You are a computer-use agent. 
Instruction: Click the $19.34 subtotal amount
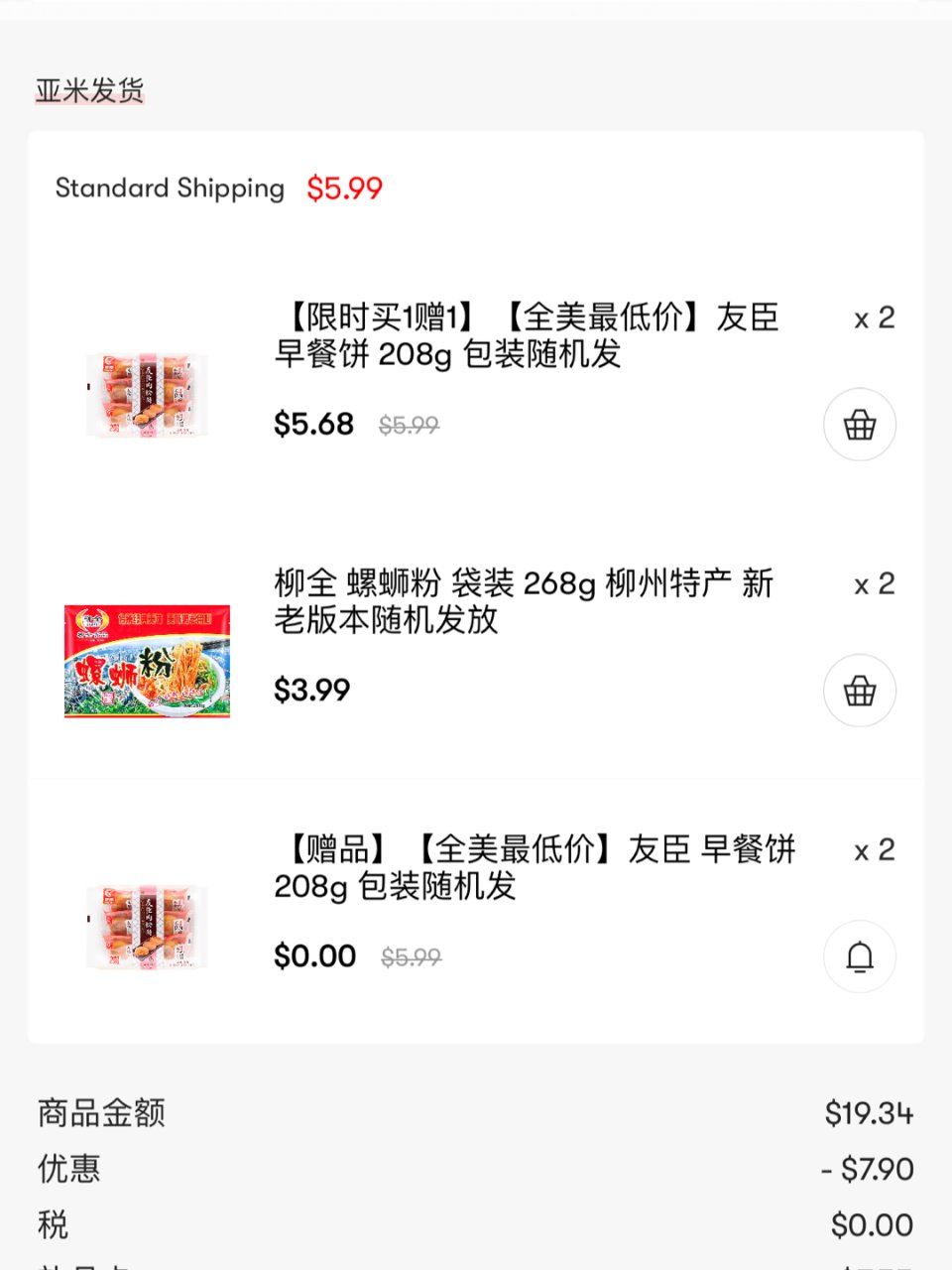[x=870, y=1114]
